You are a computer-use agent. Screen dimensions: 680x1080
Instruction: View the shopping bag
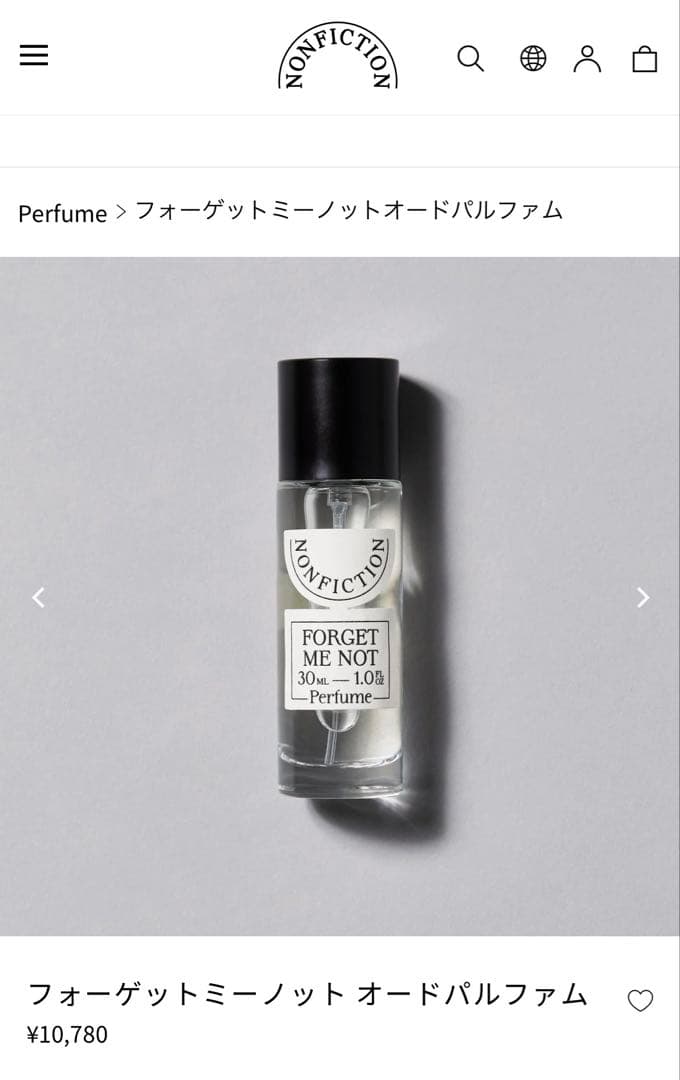645,59
